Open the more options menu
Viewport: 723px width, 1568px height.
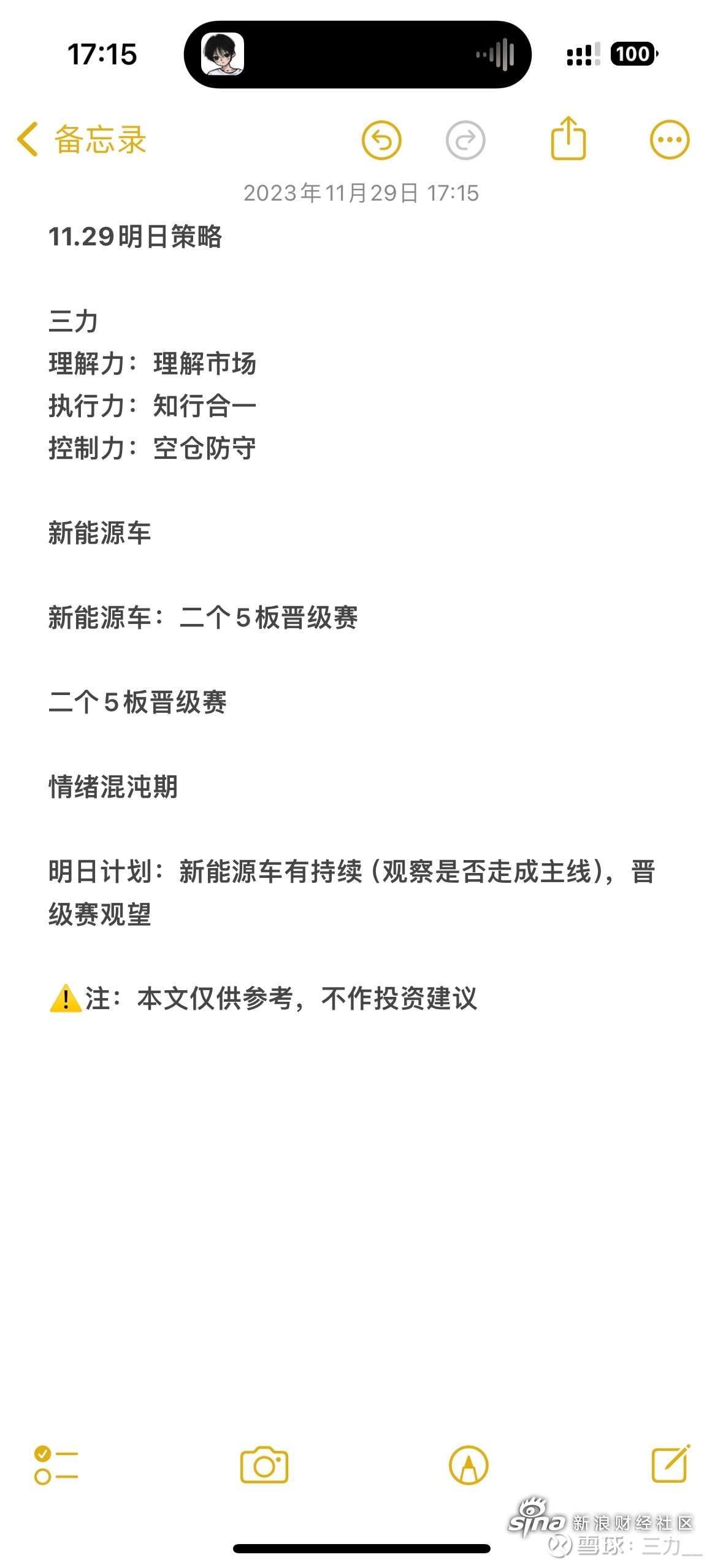pyautogui.click(x=670, y=140)
